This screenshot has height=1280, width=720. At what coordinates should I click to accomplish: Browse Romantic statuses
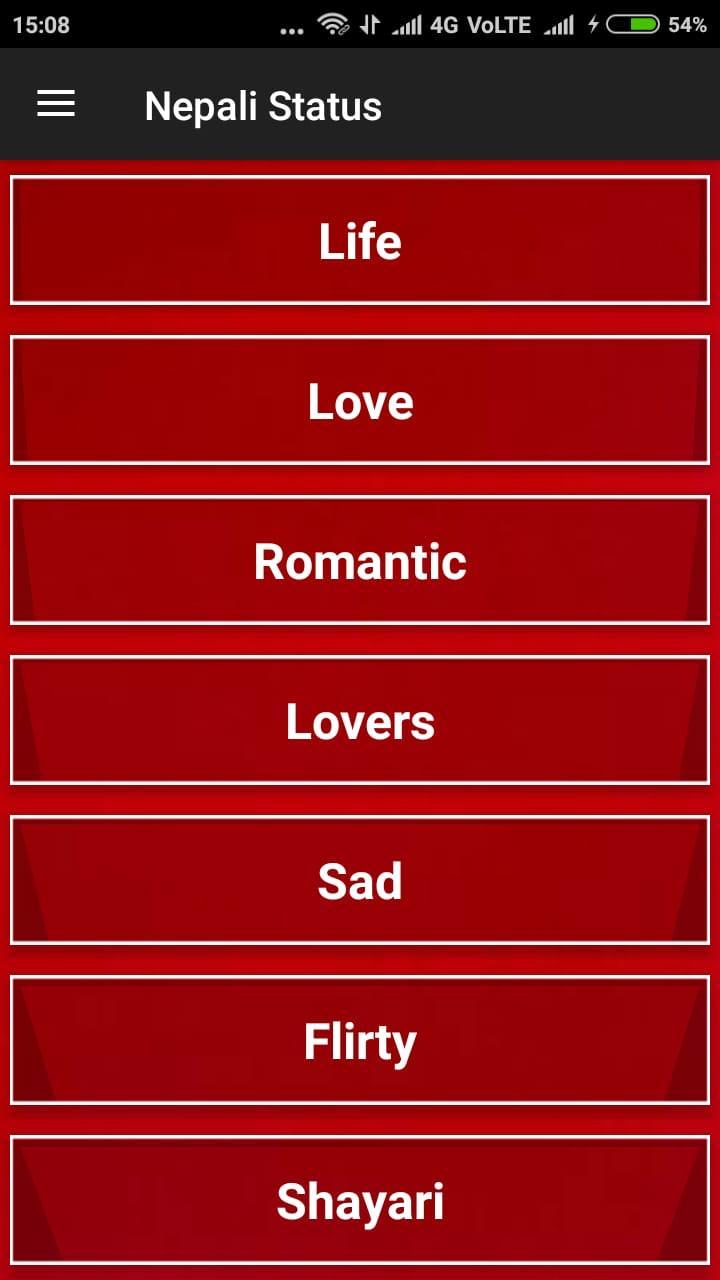pos(360,560)
